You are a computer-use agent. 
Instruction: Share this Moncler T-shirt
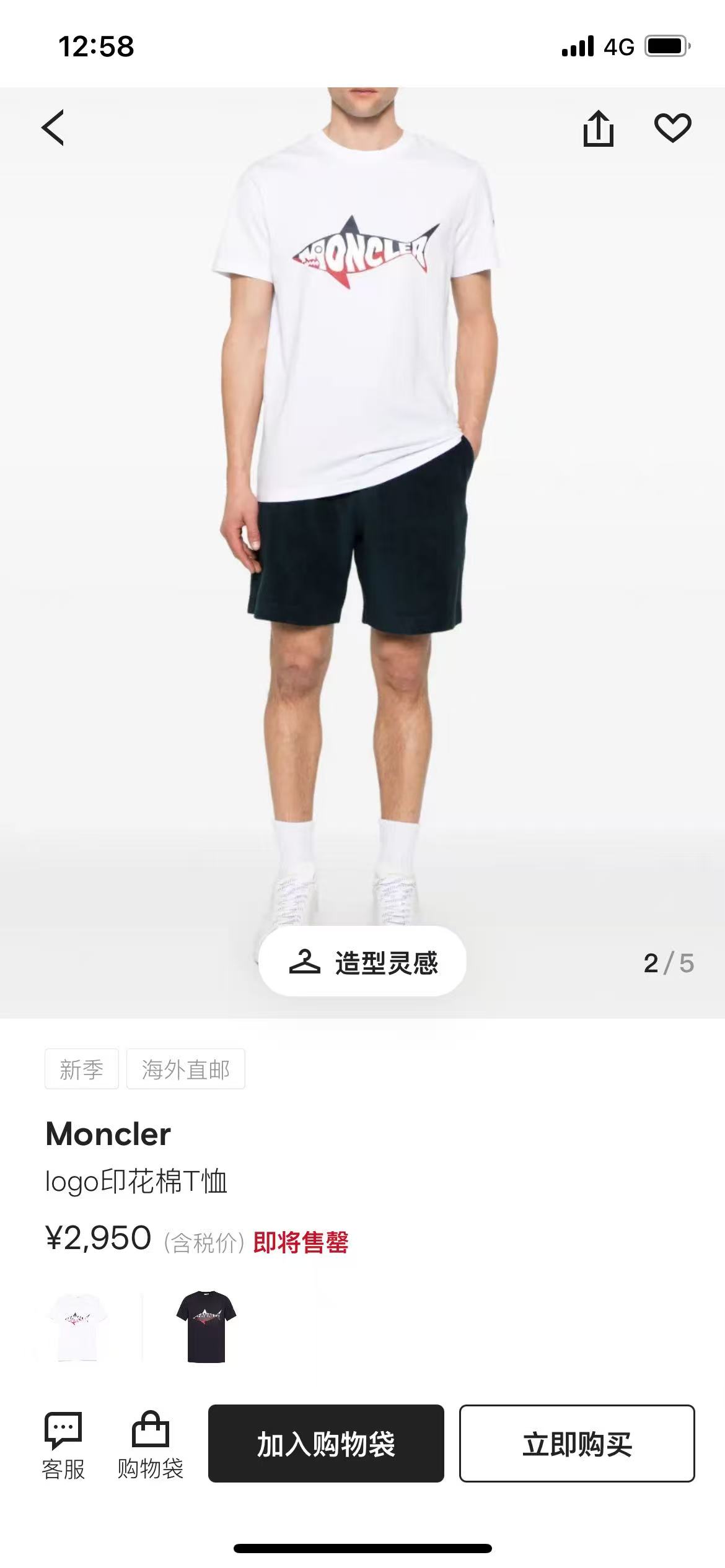click(x=598, y=129)
